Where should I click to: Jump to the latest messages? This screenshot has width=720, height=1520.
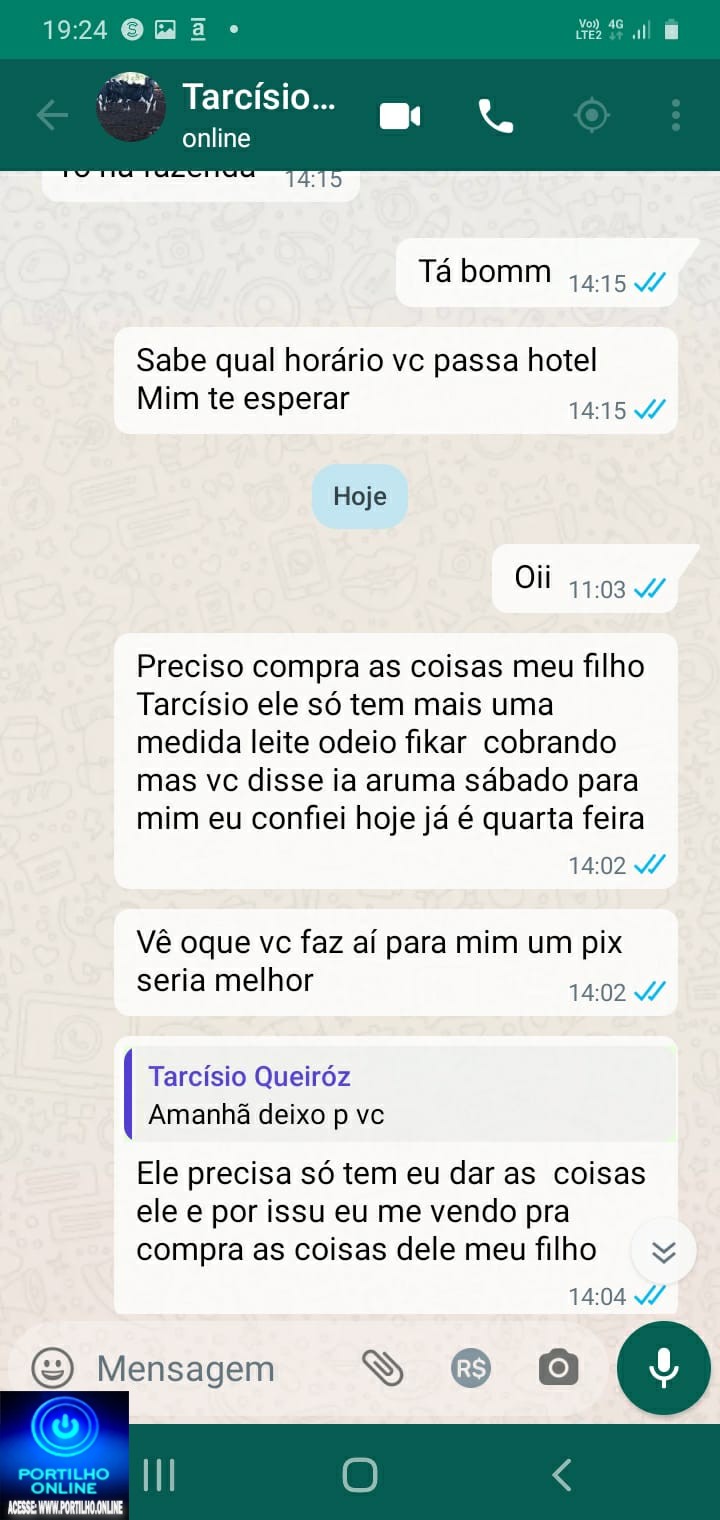[664, 1251]
